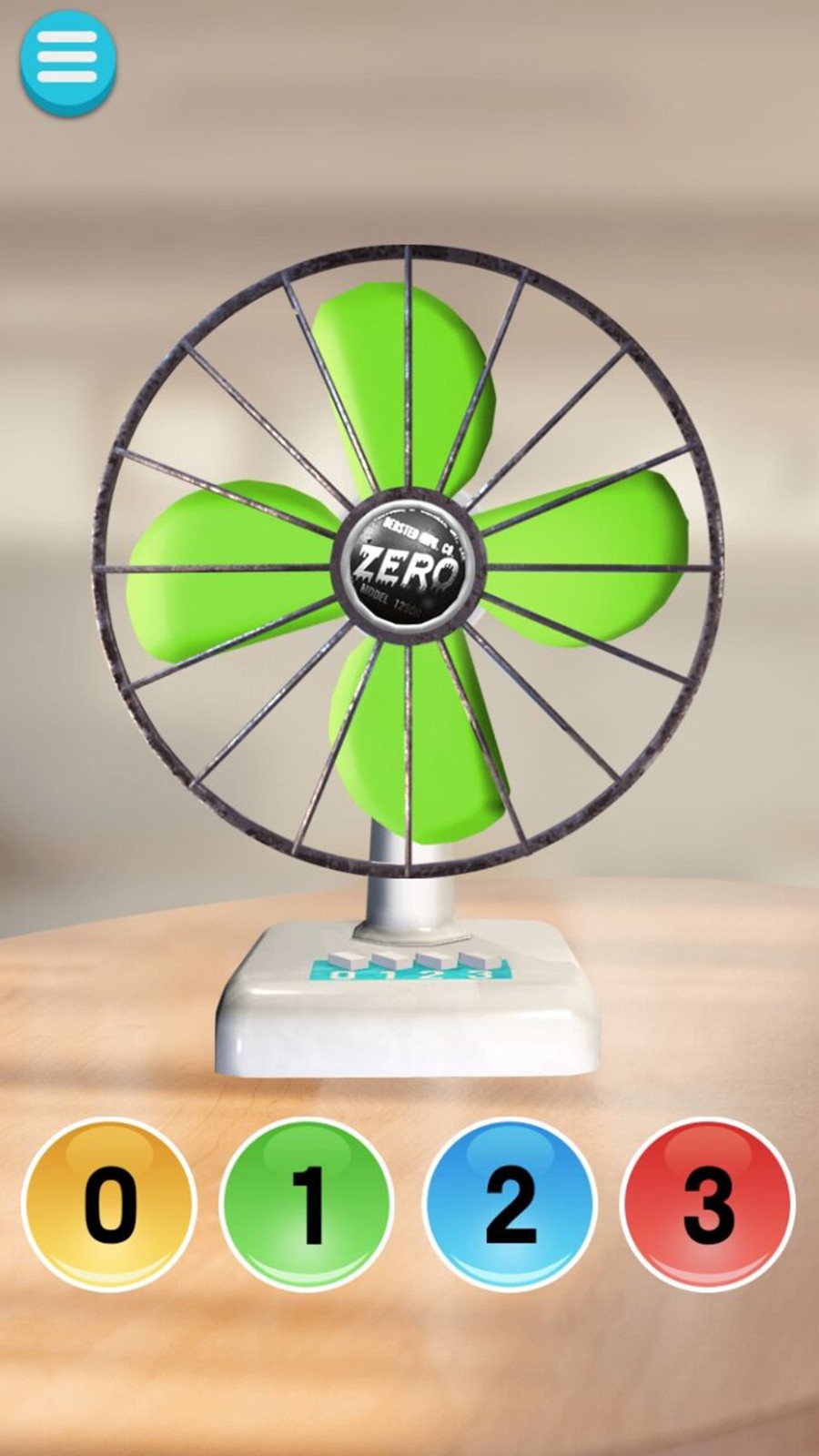Set fan speed to 1
Image resolution: width=819 pixels, height=1456 pixels.
308,1204
